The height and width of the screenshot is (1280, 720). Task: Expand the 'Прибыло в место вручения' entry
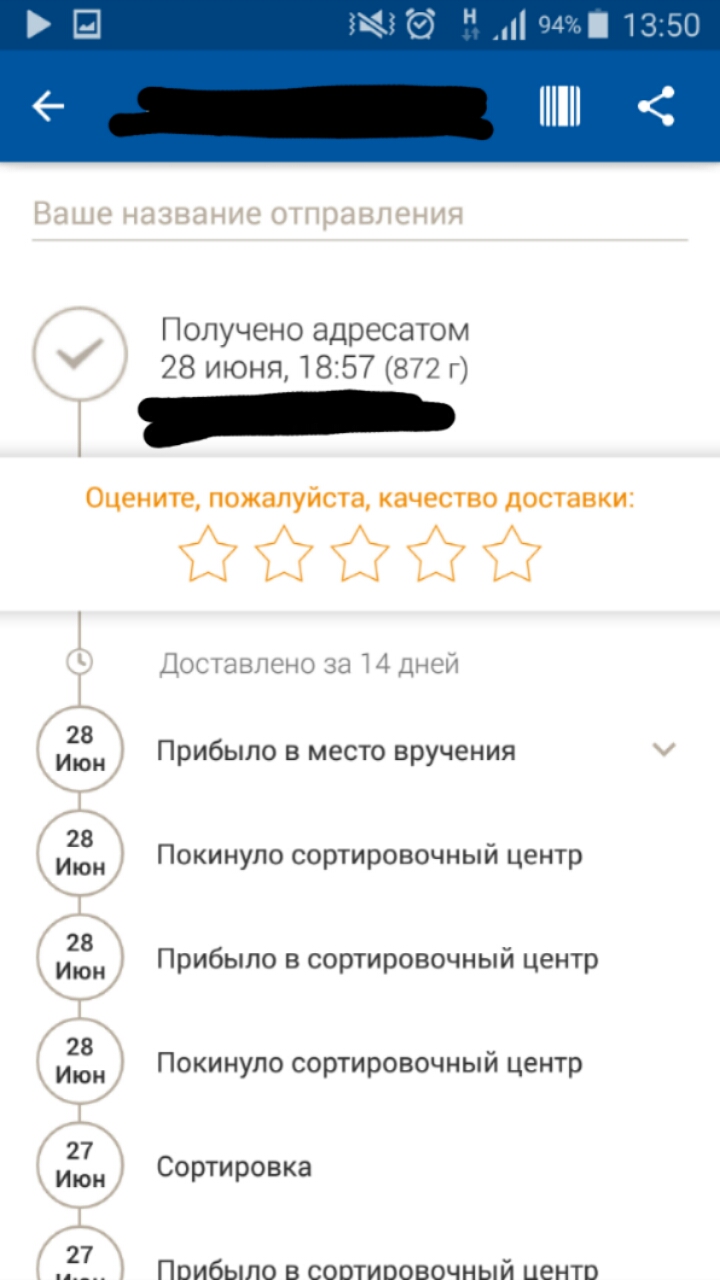664,750
